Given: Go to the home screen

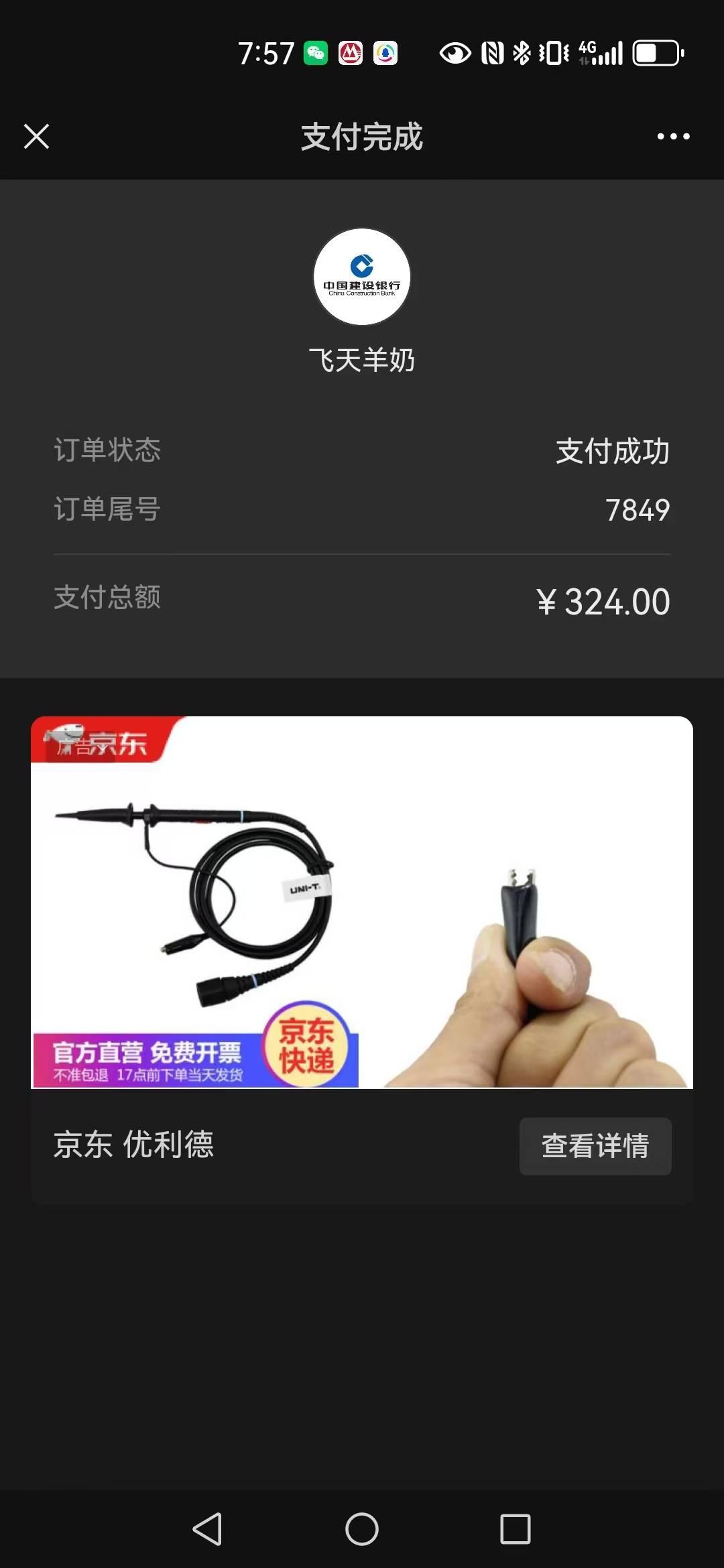Looking at the screenshot, I should (x=362, y=1529).
